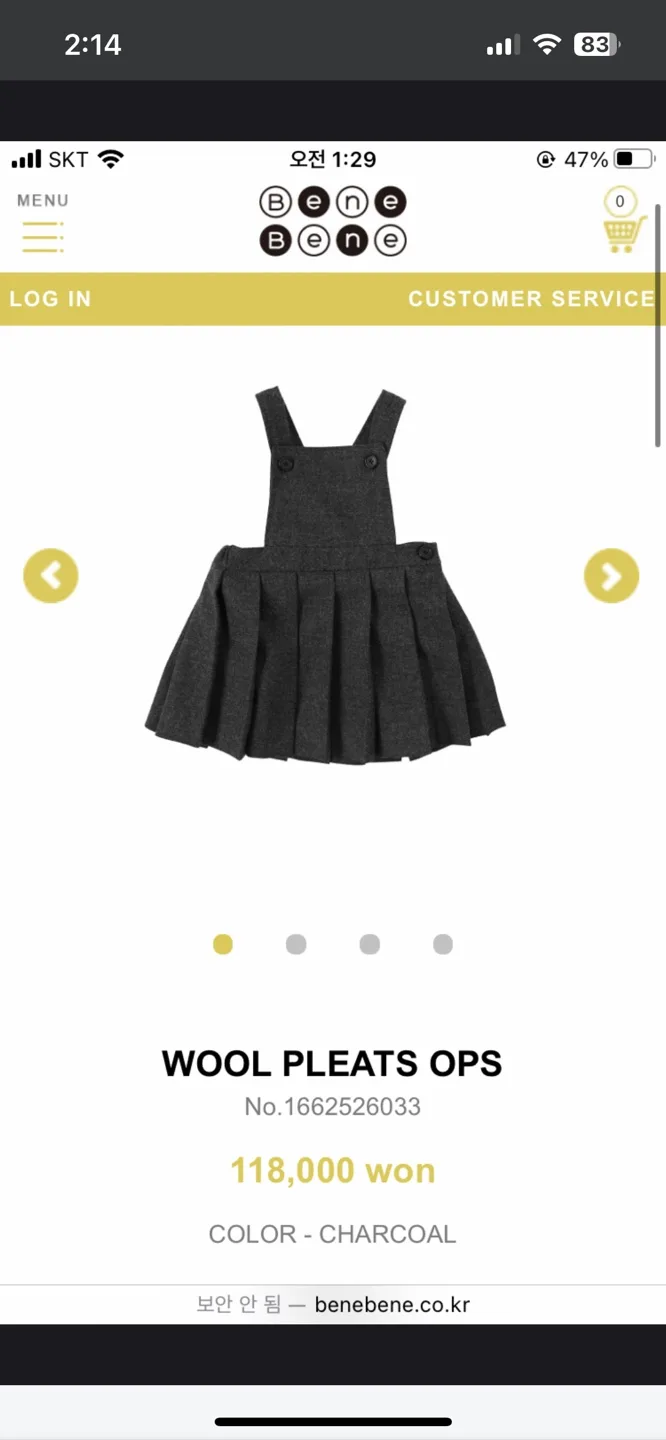Image resolution: width=666 pixels, height=1440 pixels.
Task: Show the next product image
Action: (x=611, y=576)
